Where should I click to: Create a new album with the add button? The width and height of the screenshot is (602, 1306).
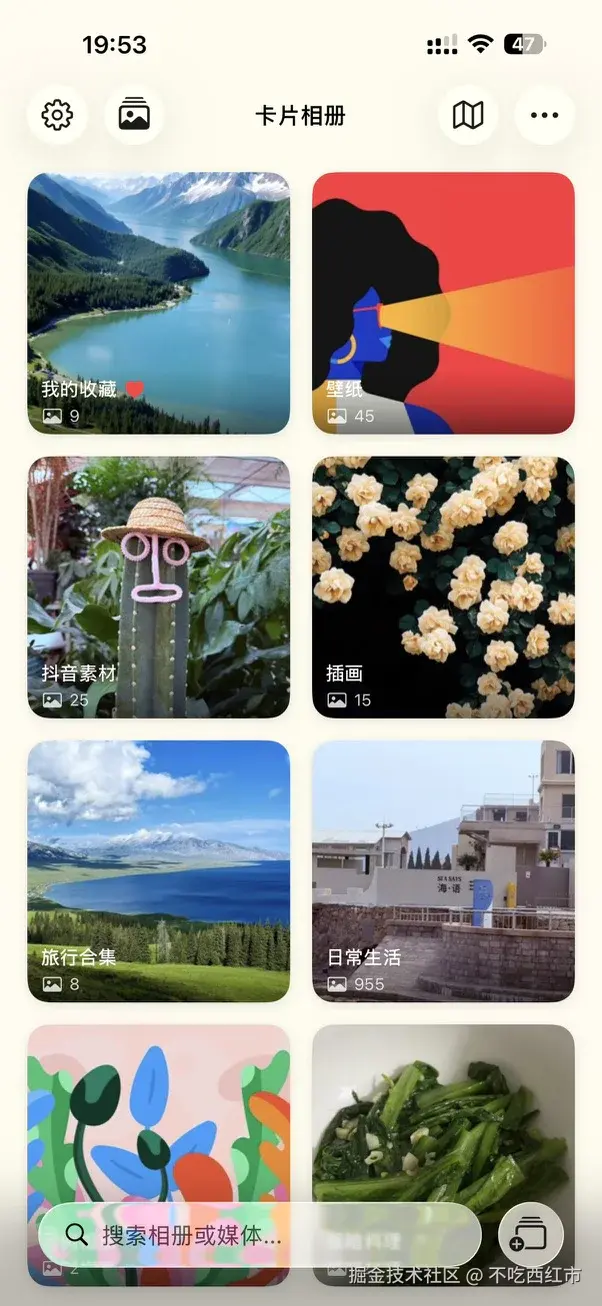[x=530, y=1235]
